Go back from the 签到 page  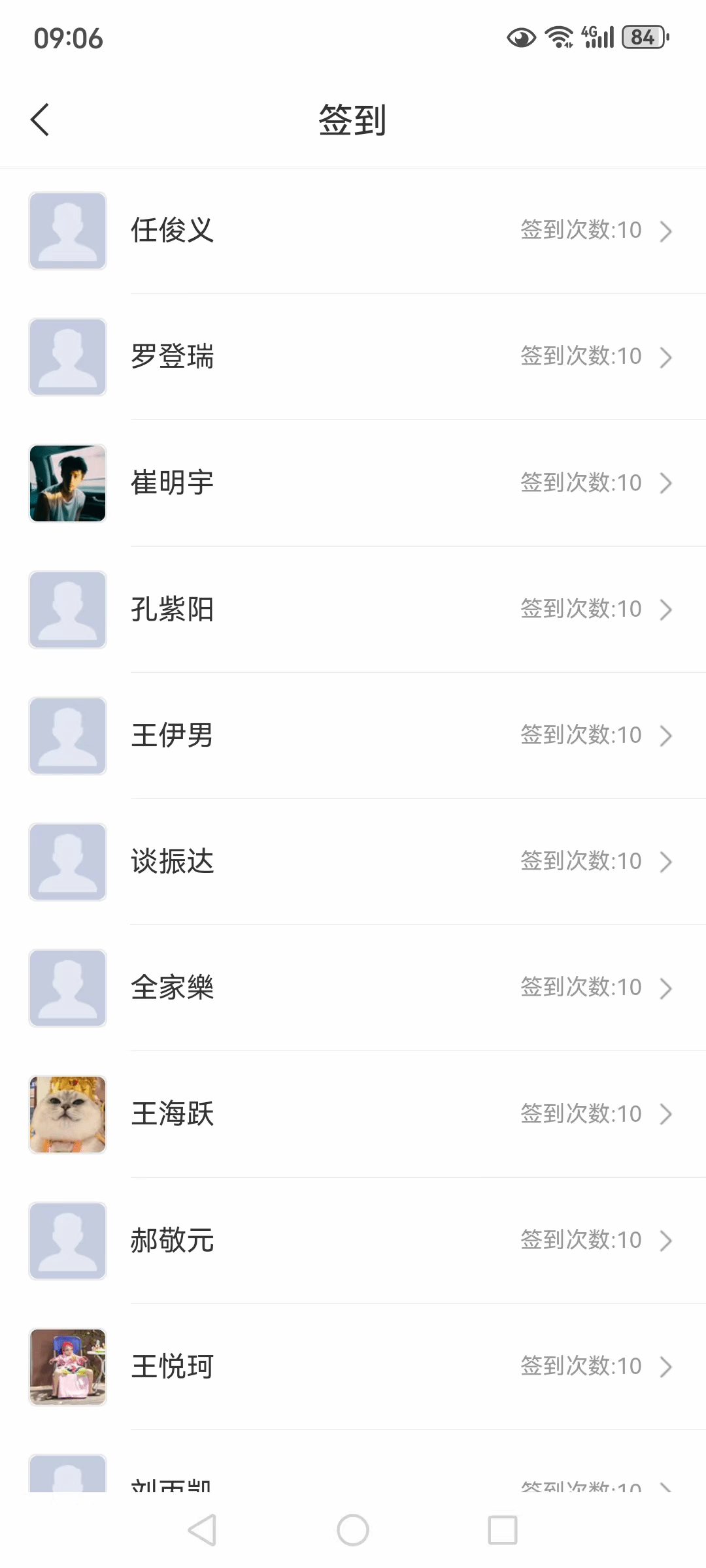point(41,120)
